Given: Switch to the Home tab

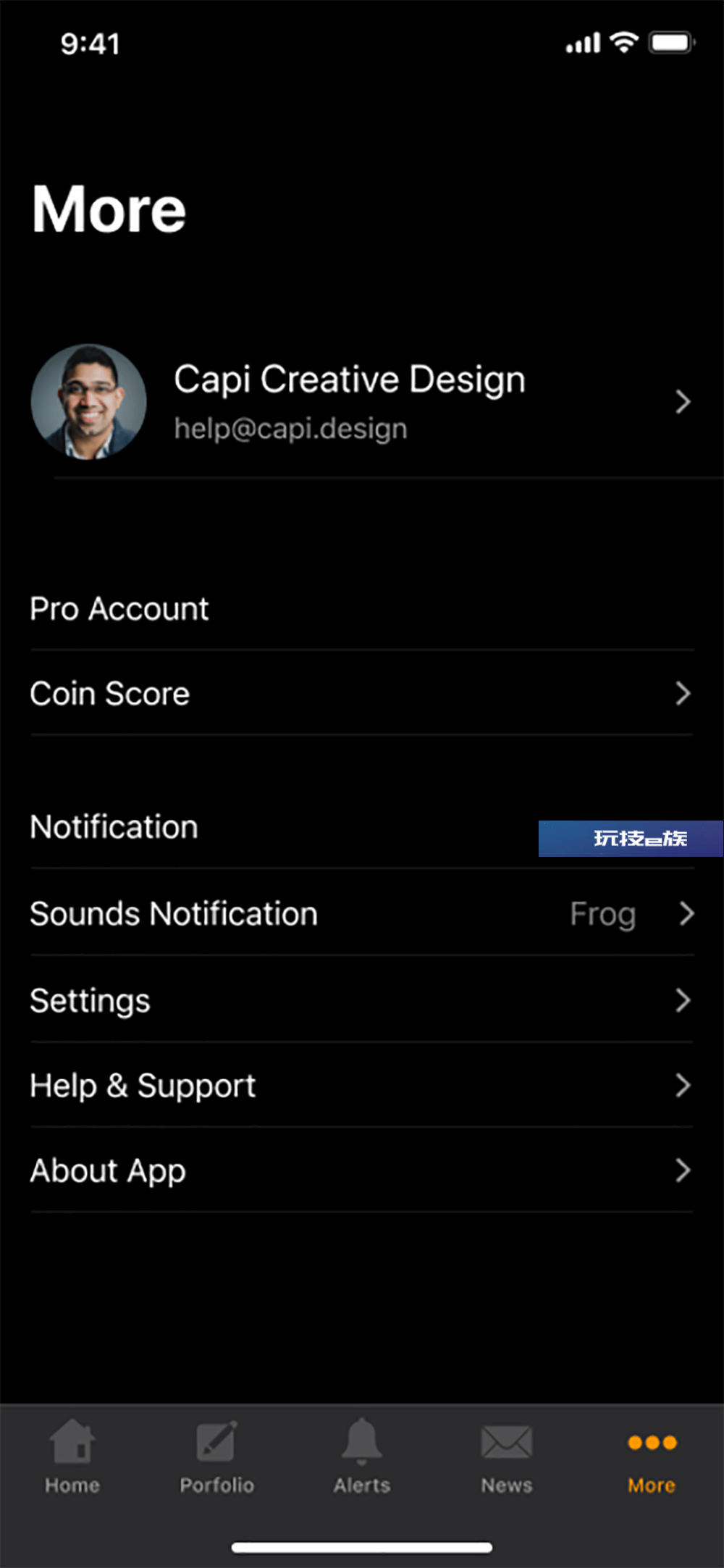Looking at the screenshot, I should click(x=72, y=1456).
